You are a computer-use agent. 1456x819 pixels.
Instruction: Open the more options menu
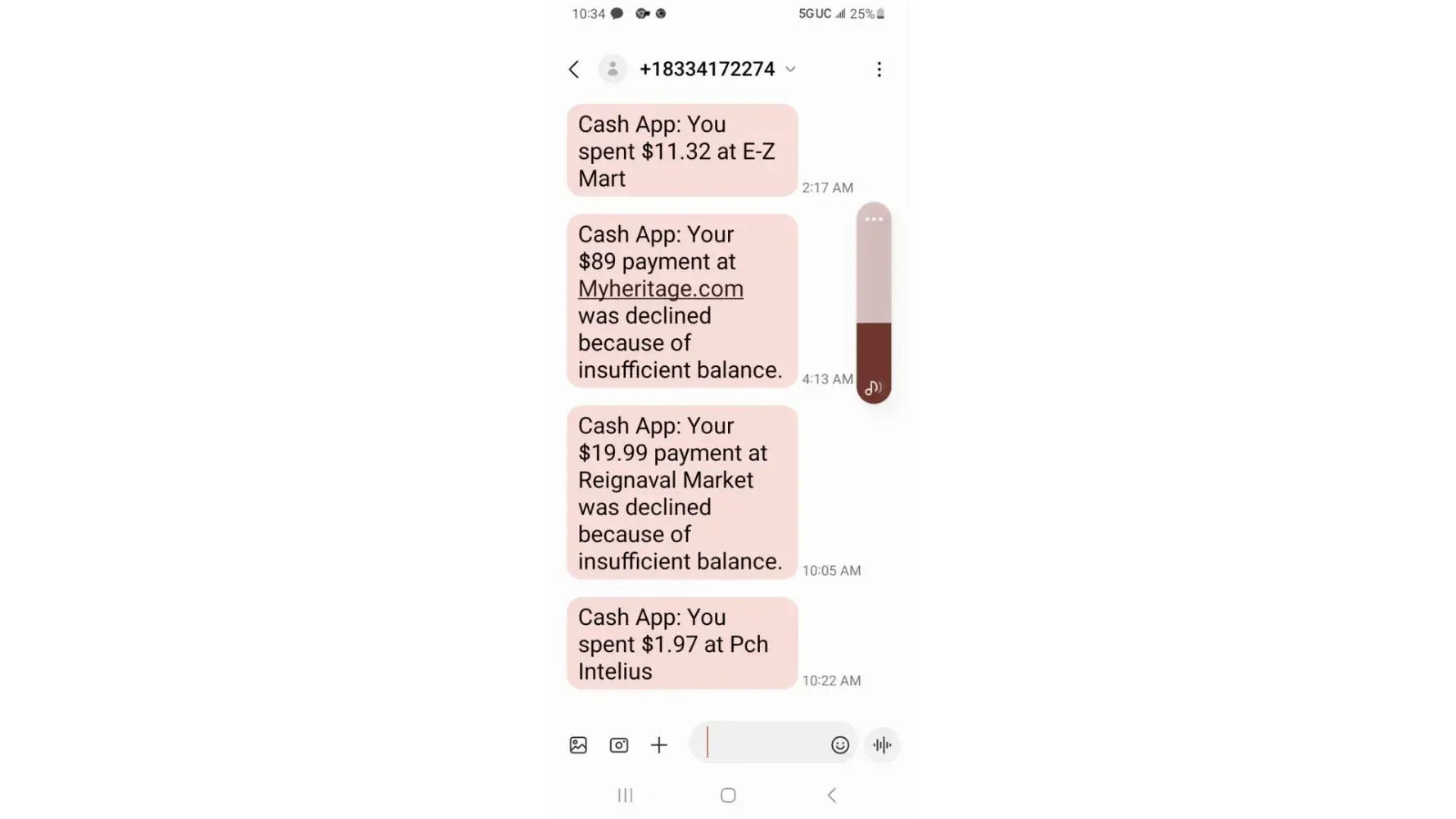pos(879,70)
